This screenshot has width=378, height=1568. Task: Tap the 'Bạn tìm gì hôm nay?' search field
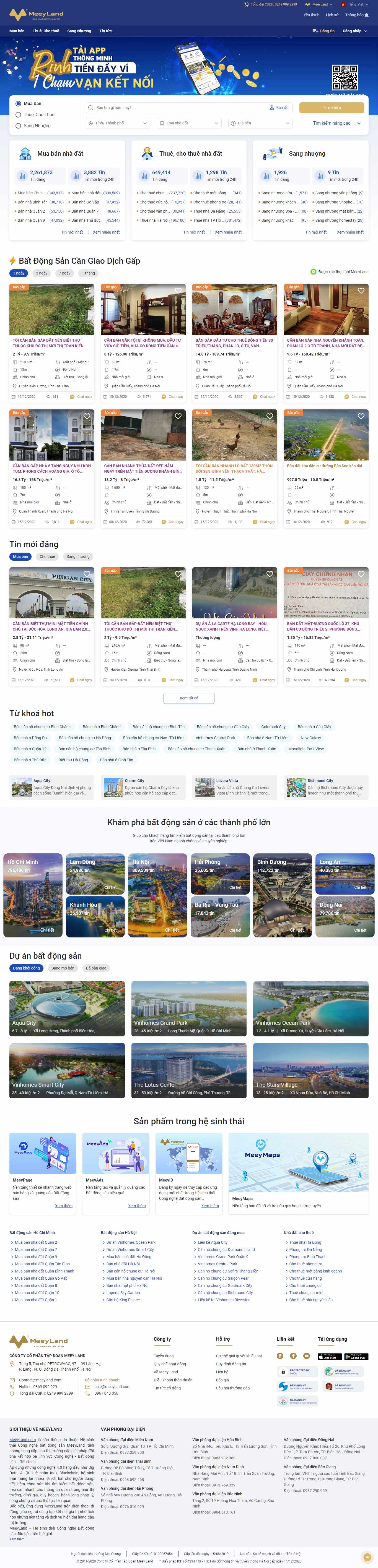click(x=180, y=108)
